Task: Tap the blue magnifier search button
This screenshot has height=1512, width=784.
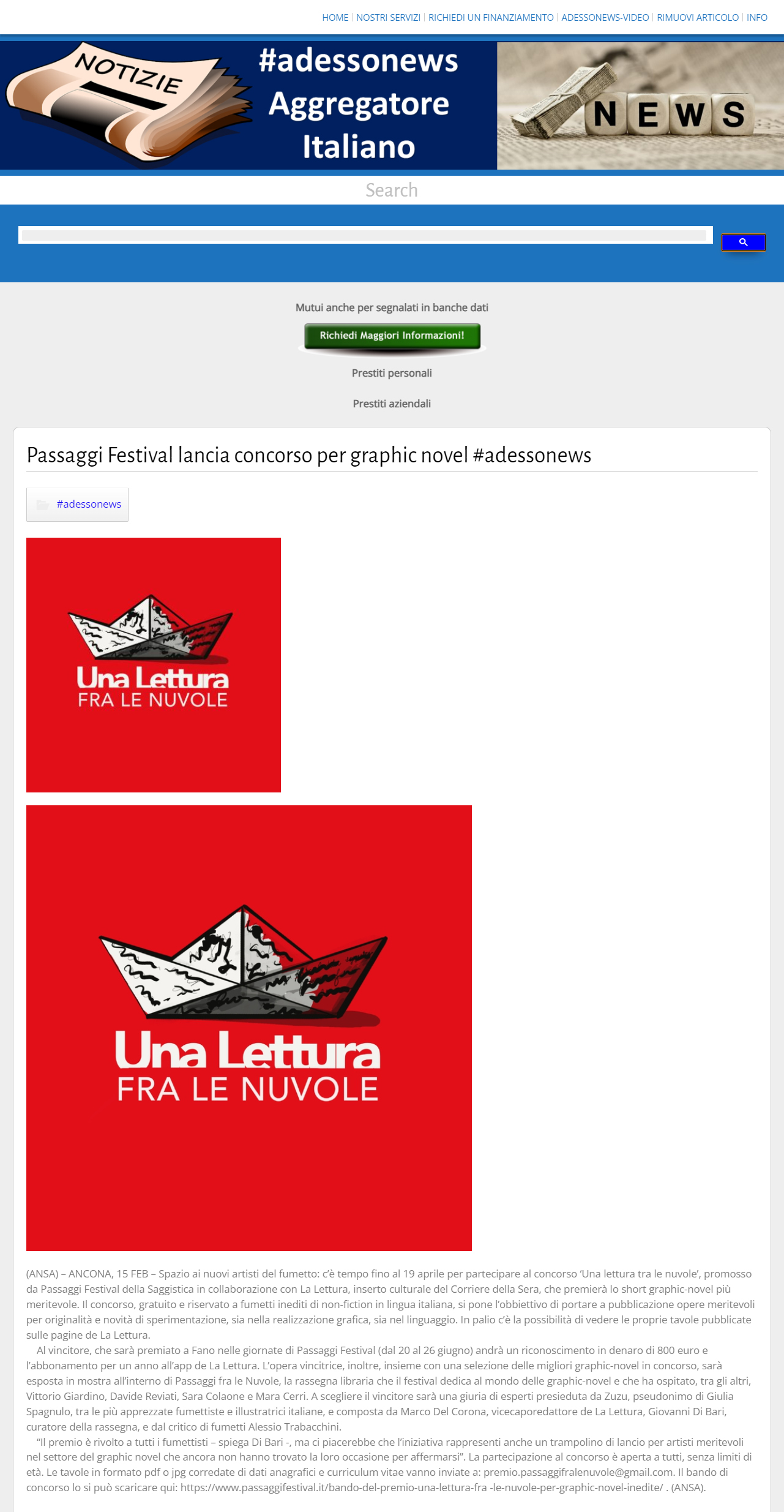Action: pyautogui.click(x=743, y=243)
